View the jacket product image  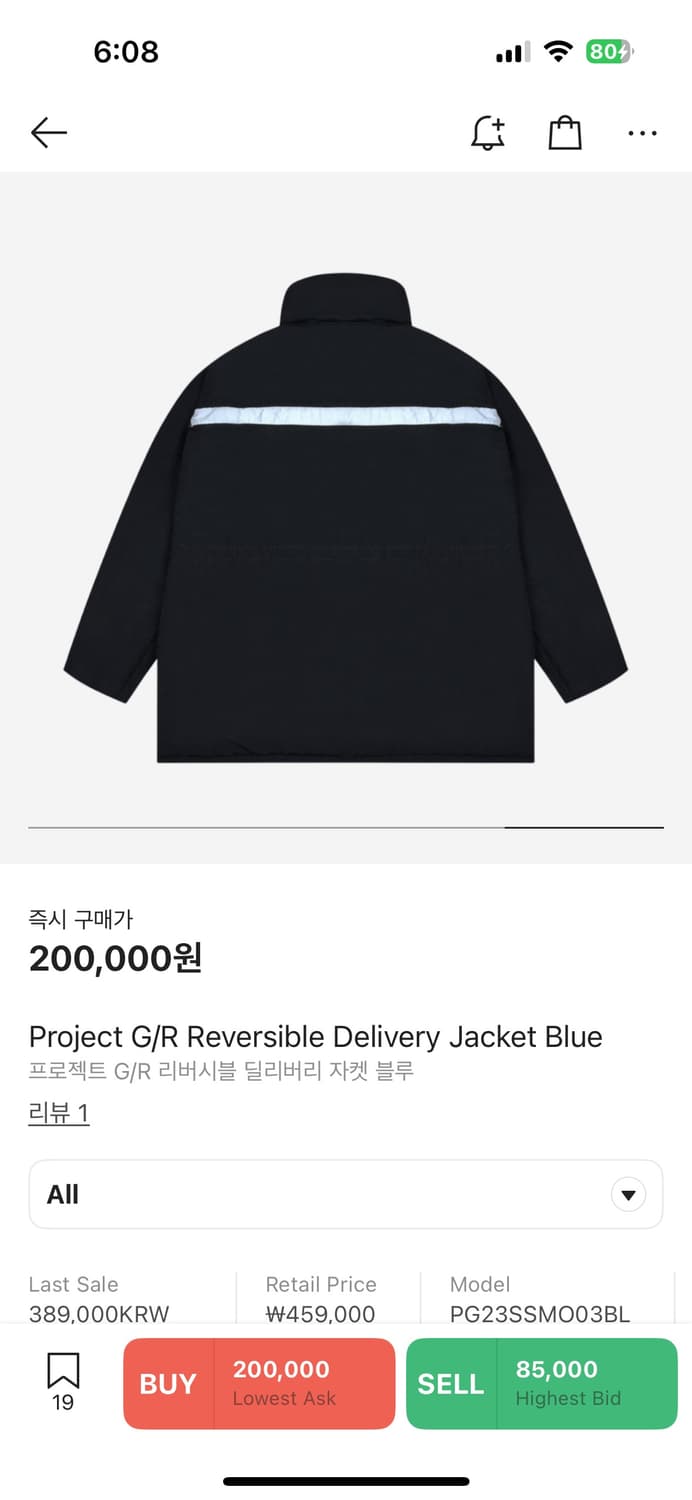346,518
